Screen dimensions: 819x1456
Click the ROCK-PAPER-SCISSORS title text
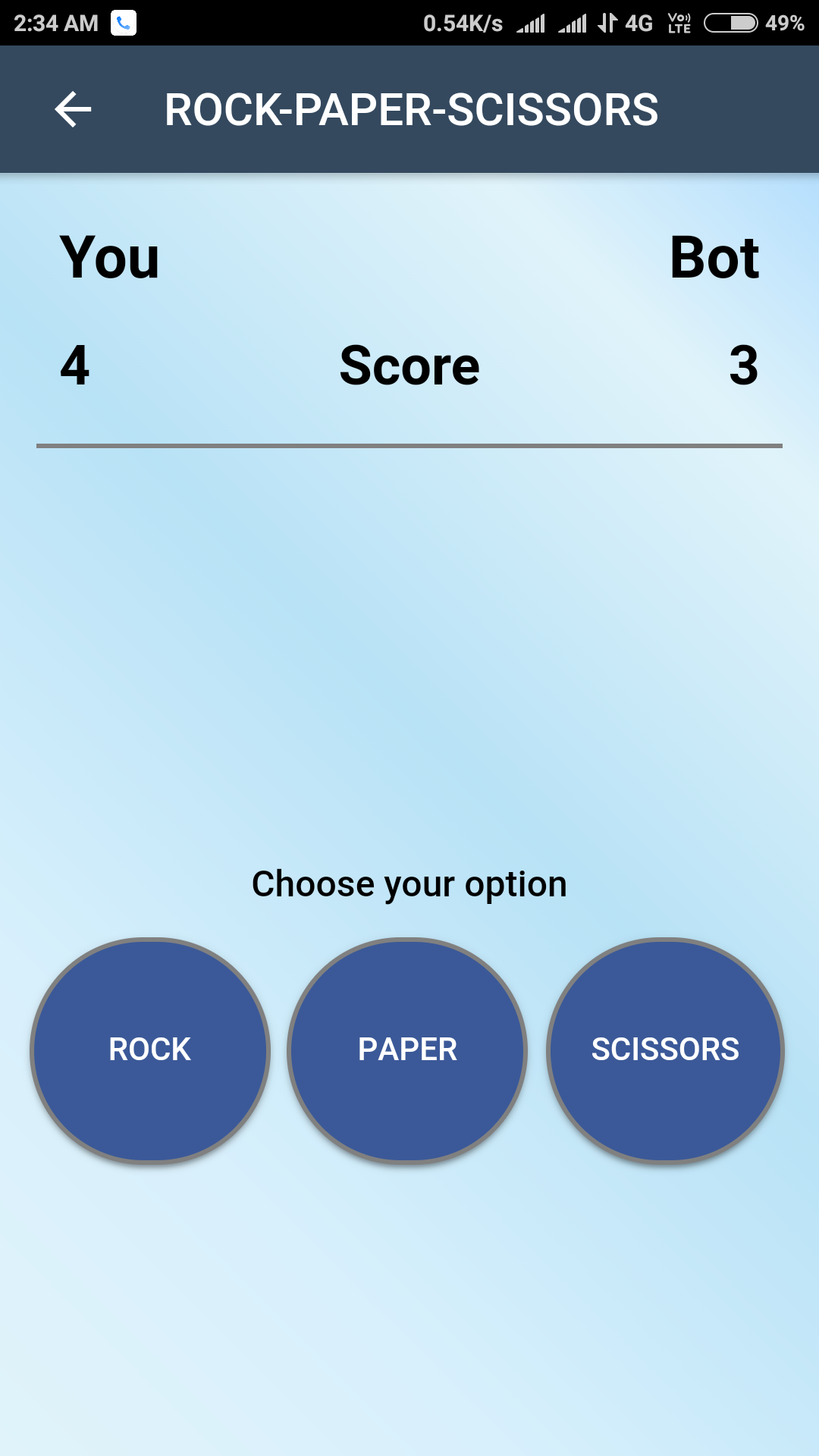click(x=412, y=108)
